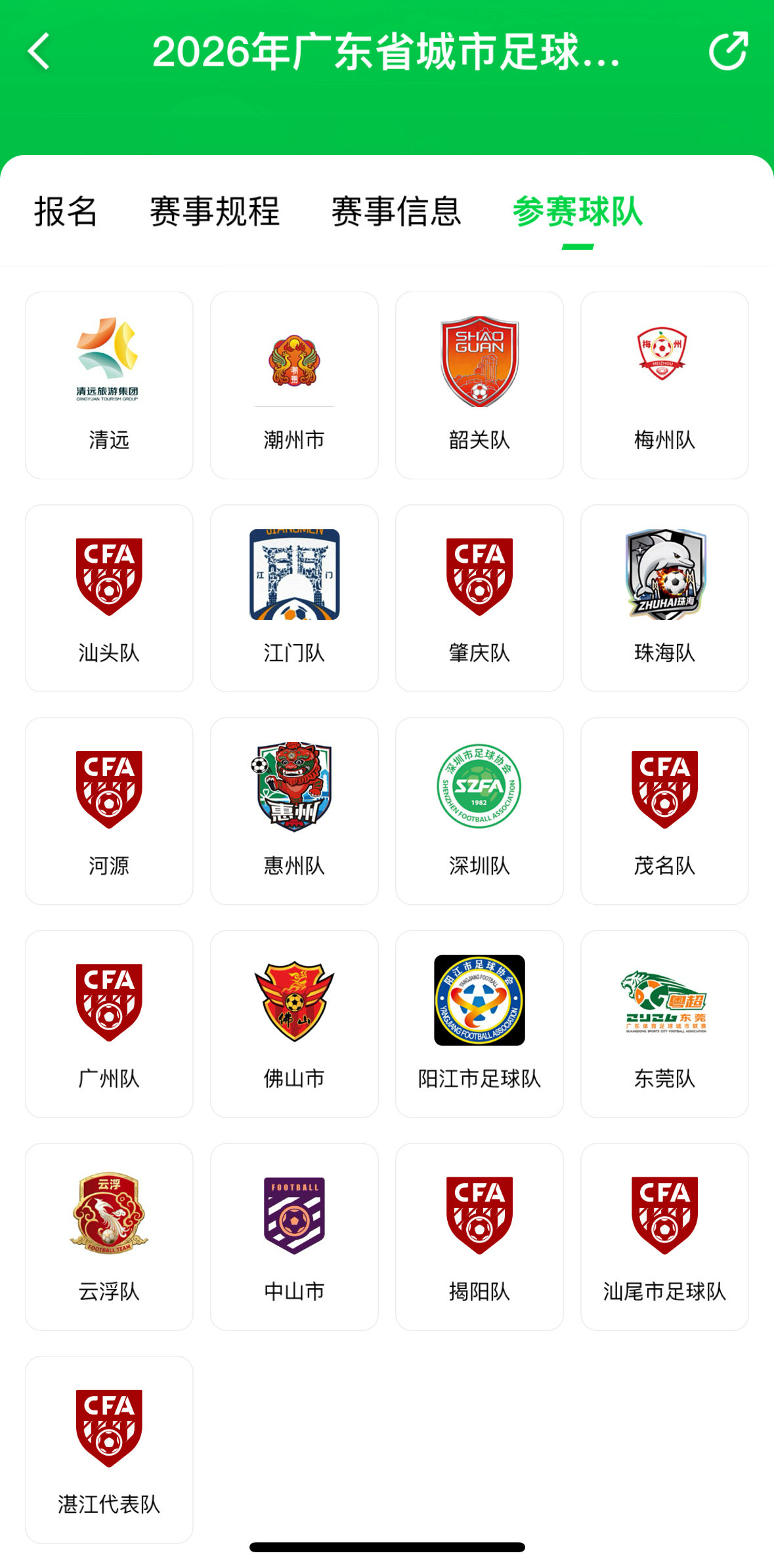This screenshot has height=1568, width=774.
Task: Open the 汕头队 team card
Action: (x=109, y=598)
